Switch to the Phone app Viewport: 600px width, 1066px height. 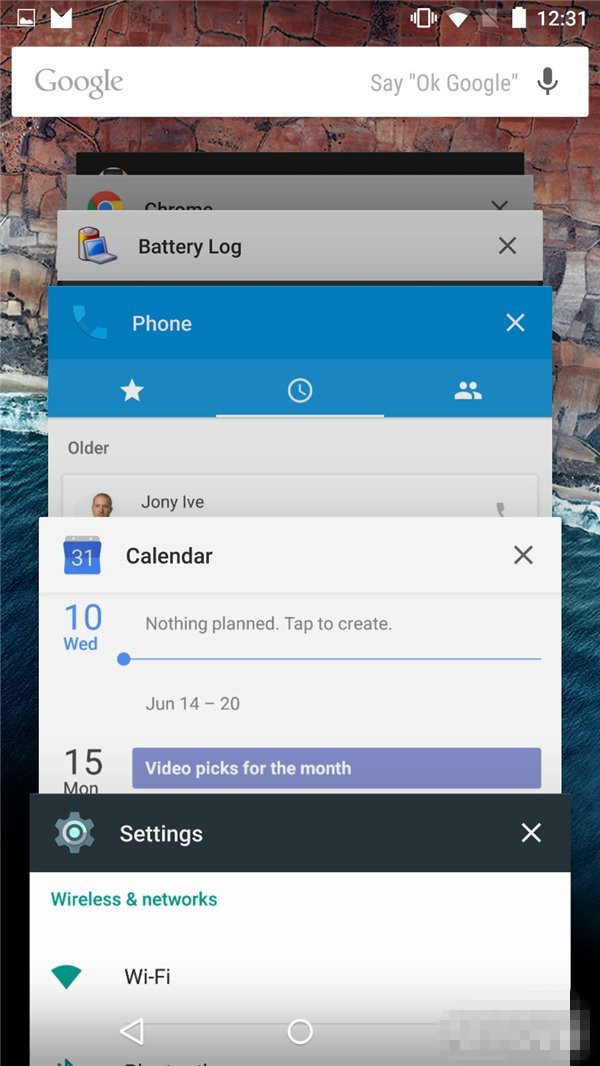(x=162, y=323)
